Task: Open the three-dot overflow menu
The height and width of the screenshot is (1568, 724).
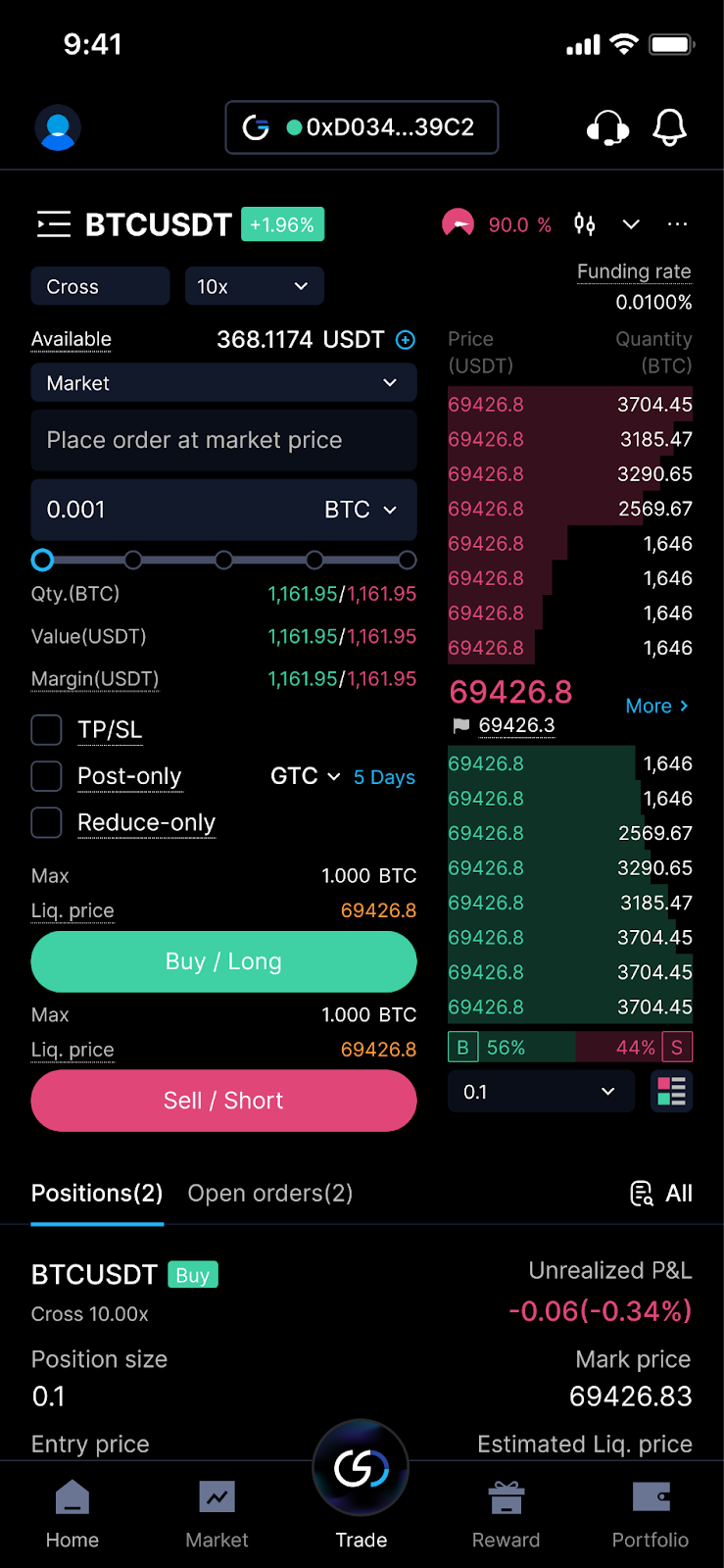Action: point(677,224)
